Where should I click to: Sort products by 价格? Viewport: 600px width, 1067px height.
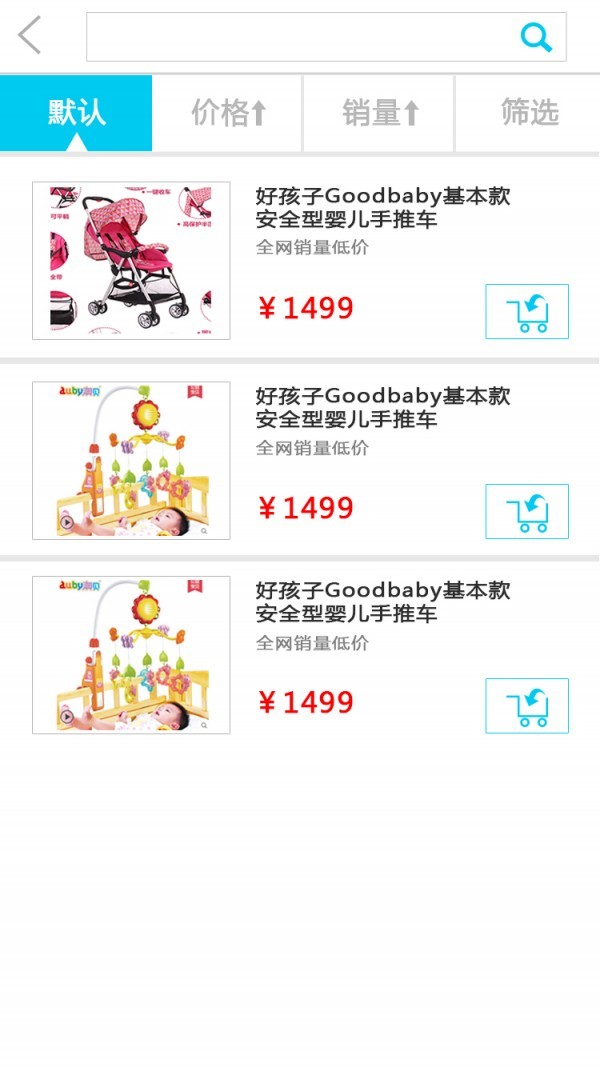tap(228, 113)
